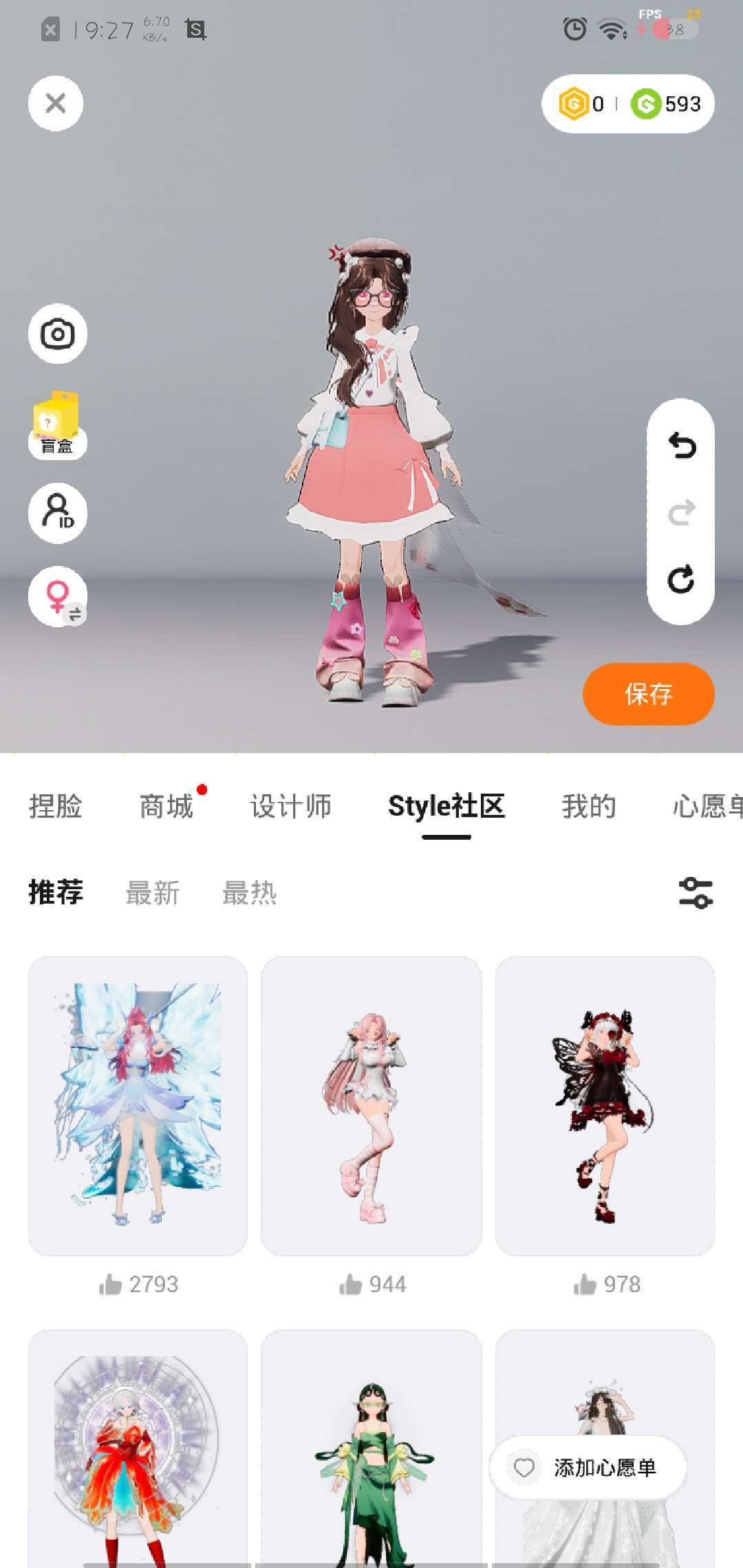Open the avatar ID icon

click(x=58, y=513)
